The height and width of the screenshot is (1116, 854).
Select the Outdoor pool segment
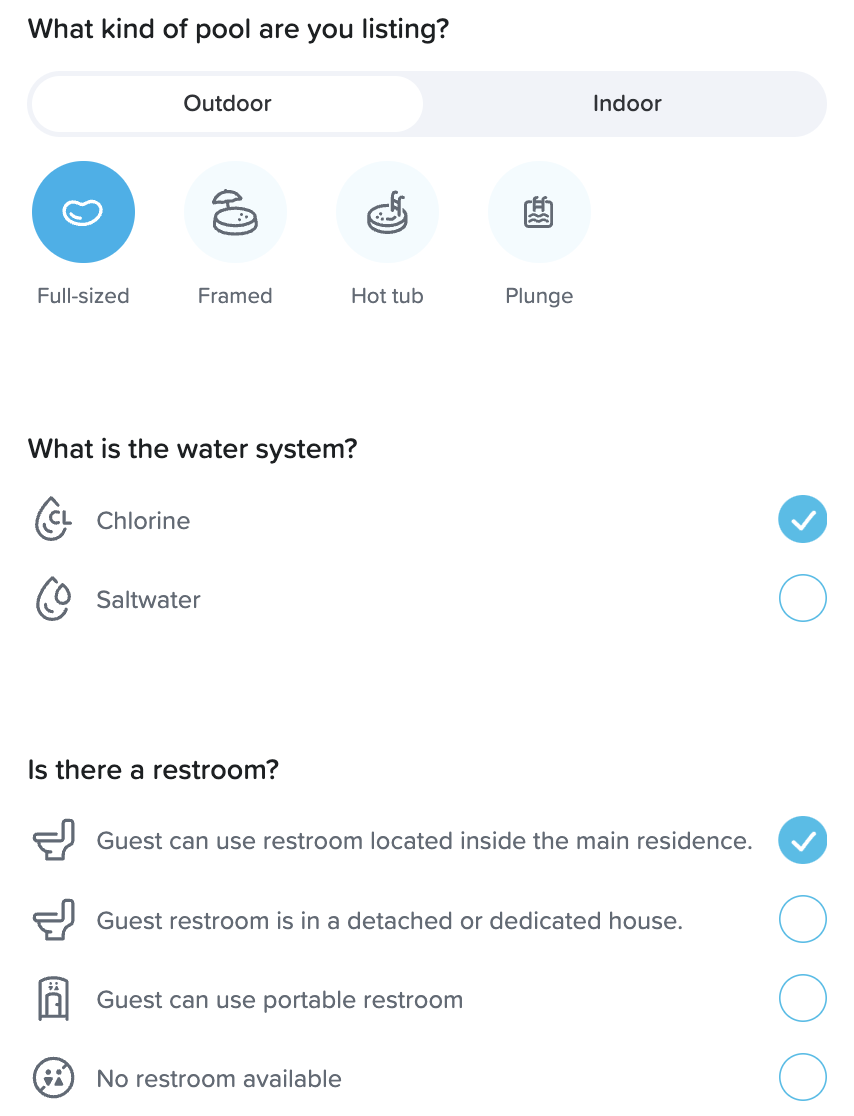tap(228, 104)
